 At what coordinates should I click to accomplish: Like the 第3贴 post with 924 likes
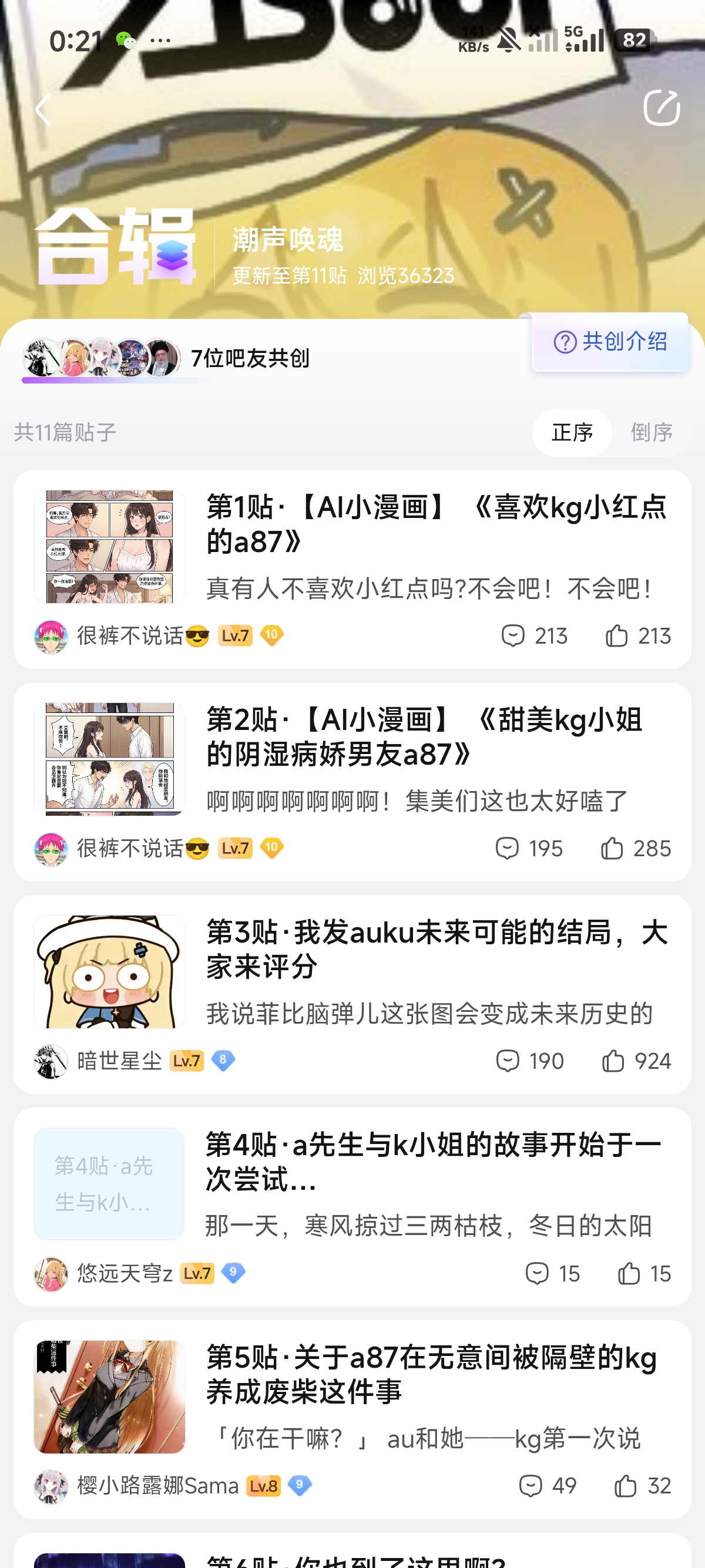613,1061
